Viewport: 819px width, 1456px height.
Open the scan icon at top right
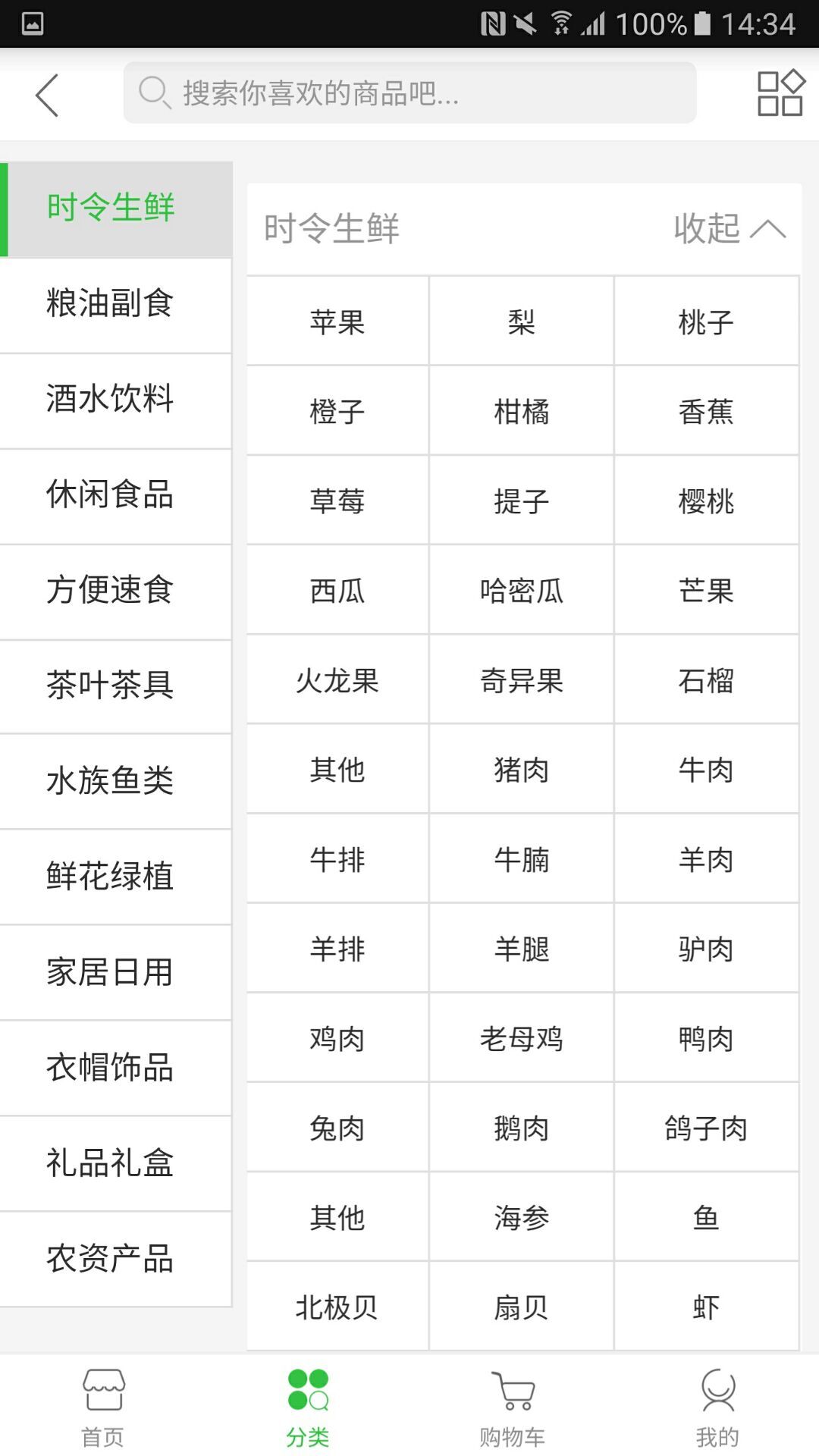point(780,93)
